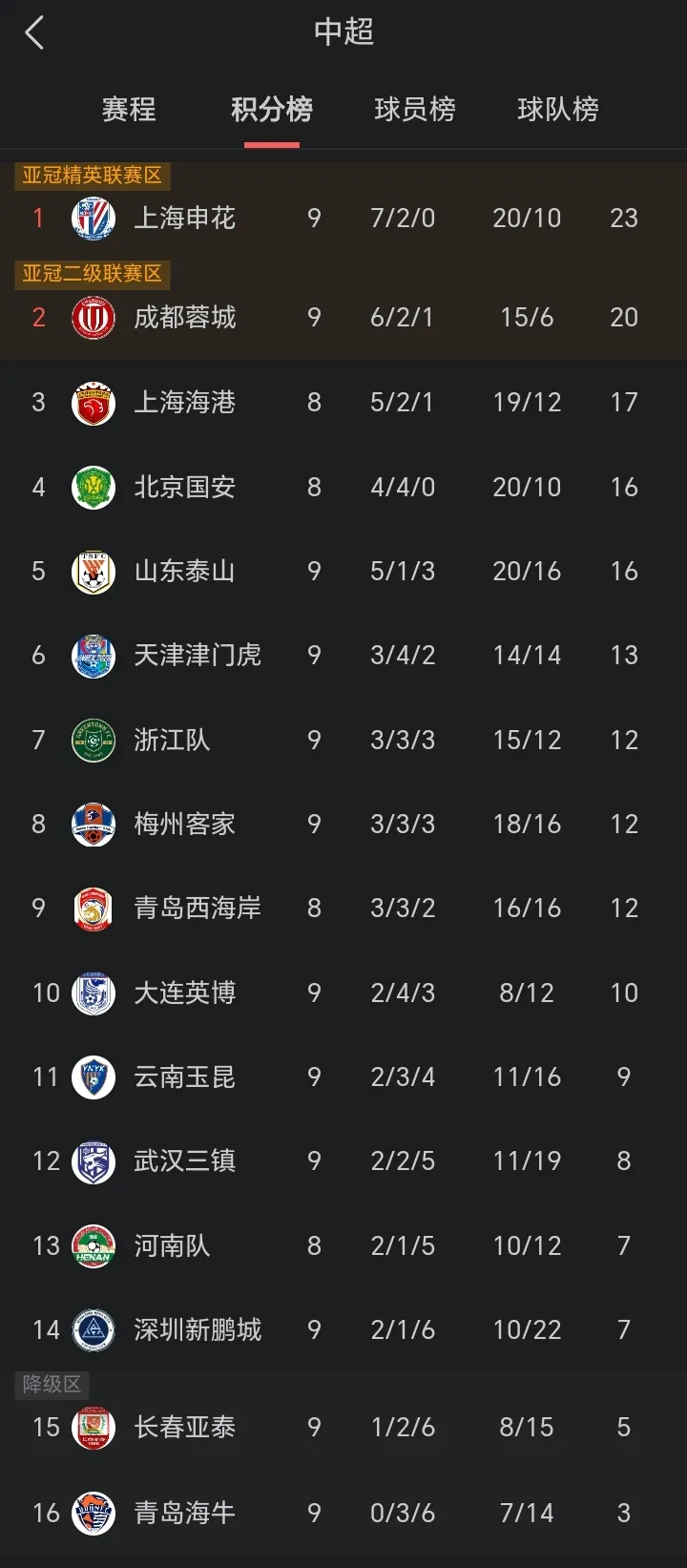687x1568 pixels.
Task: Open the 上海申花 team row
Action: pos(185,219)
